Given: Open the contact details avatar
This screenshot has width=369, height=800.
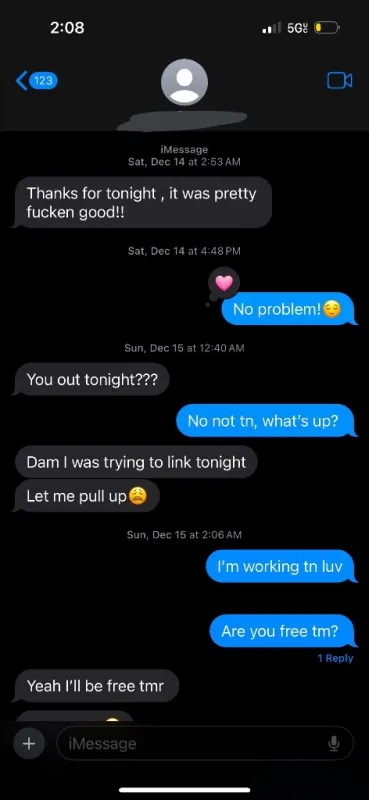Looking at the screenshot, I should [x=184, y=82].
